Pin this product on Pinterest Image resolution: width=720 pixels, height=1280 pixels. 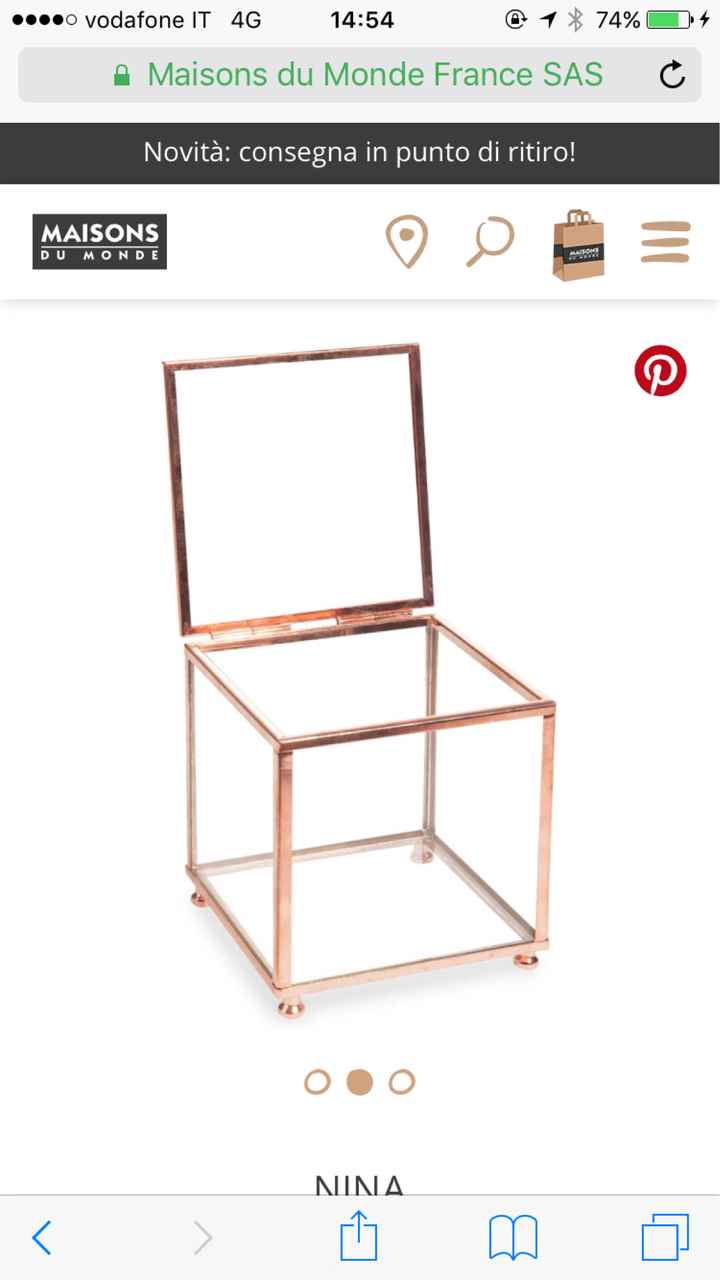pos(660,371)
